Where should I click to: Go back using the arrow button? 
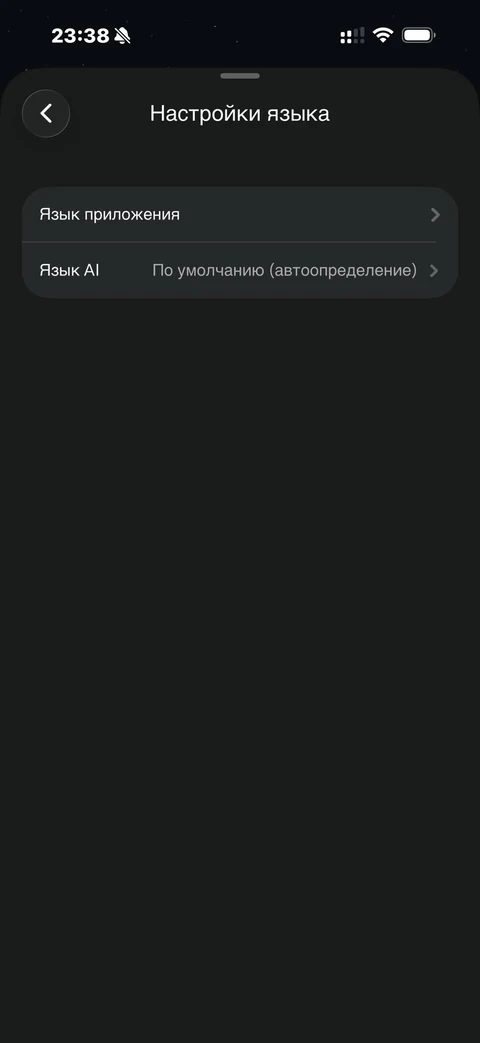tap(46, 114)
